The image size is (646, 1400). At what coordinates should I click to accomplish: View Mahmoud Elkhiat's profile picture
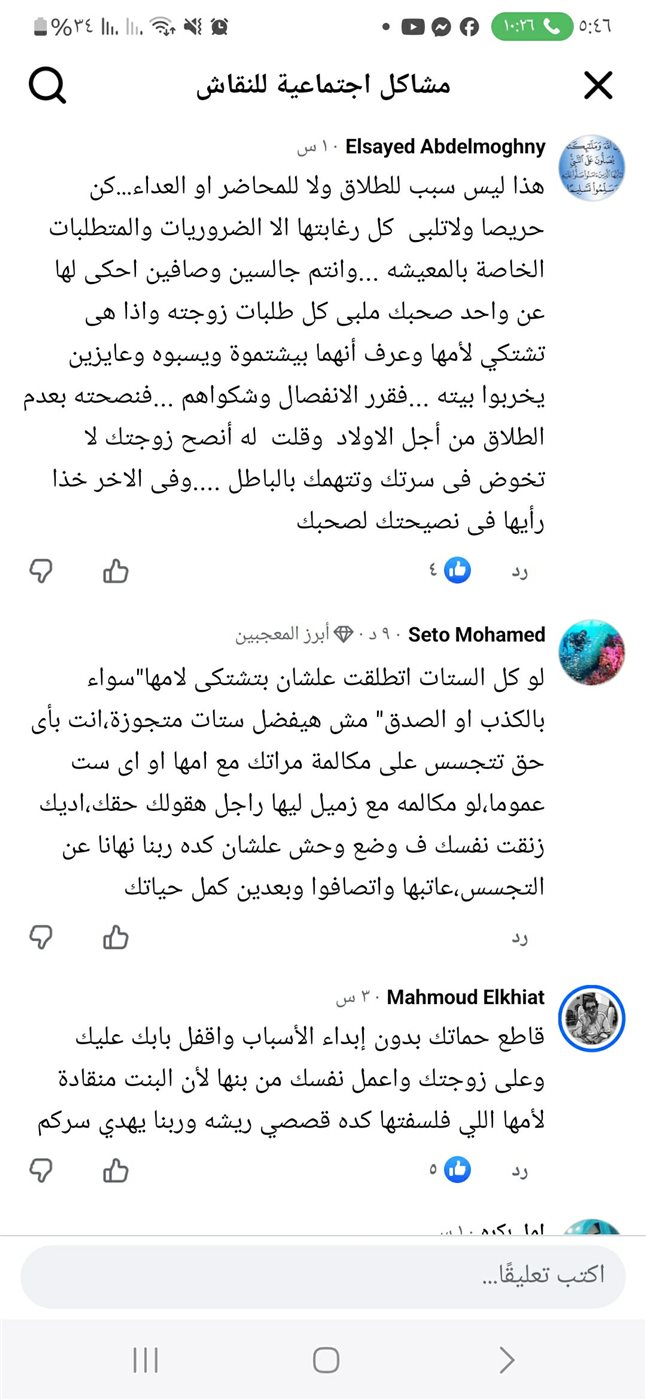(591, 1019)
